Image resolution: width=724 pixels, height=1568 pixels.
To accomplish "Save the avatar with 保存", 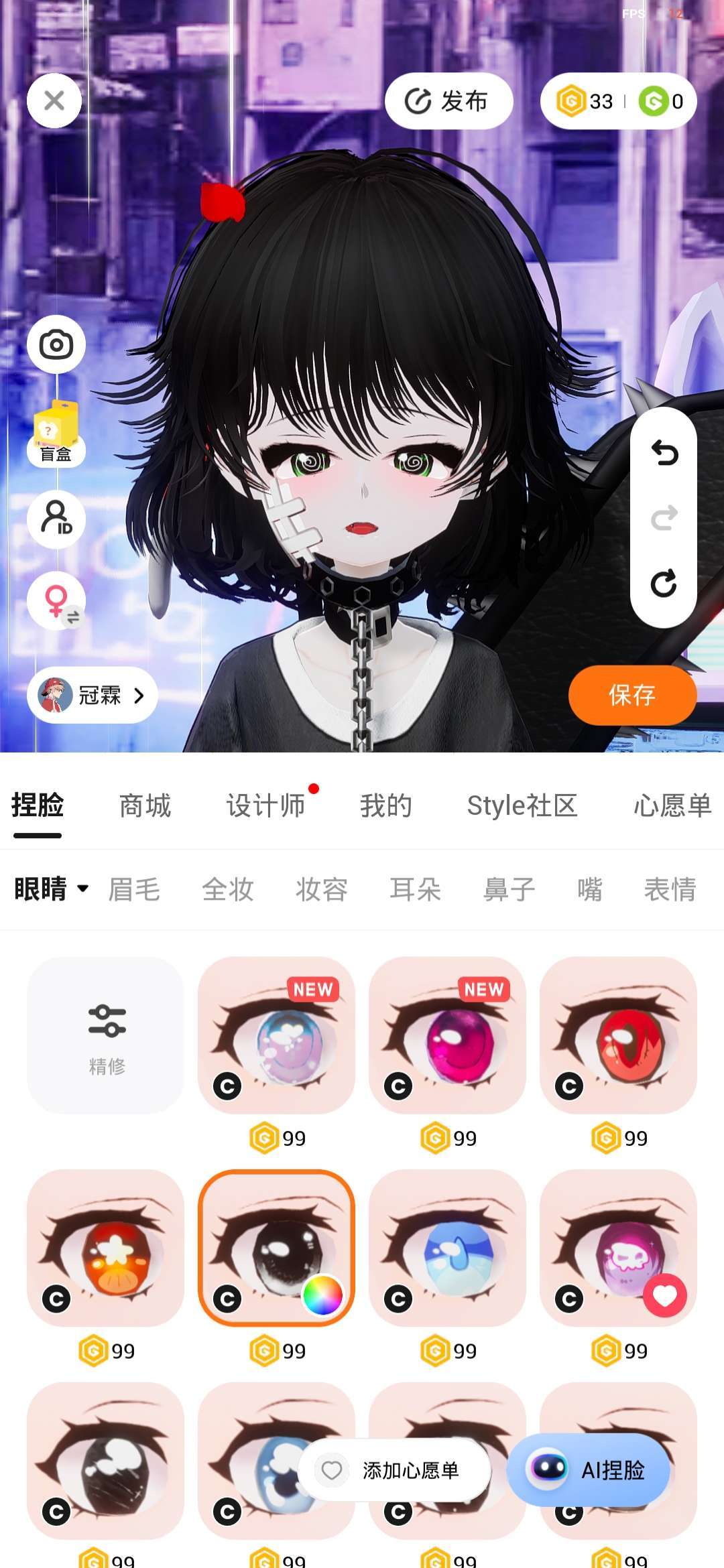I will click(632, 695).
